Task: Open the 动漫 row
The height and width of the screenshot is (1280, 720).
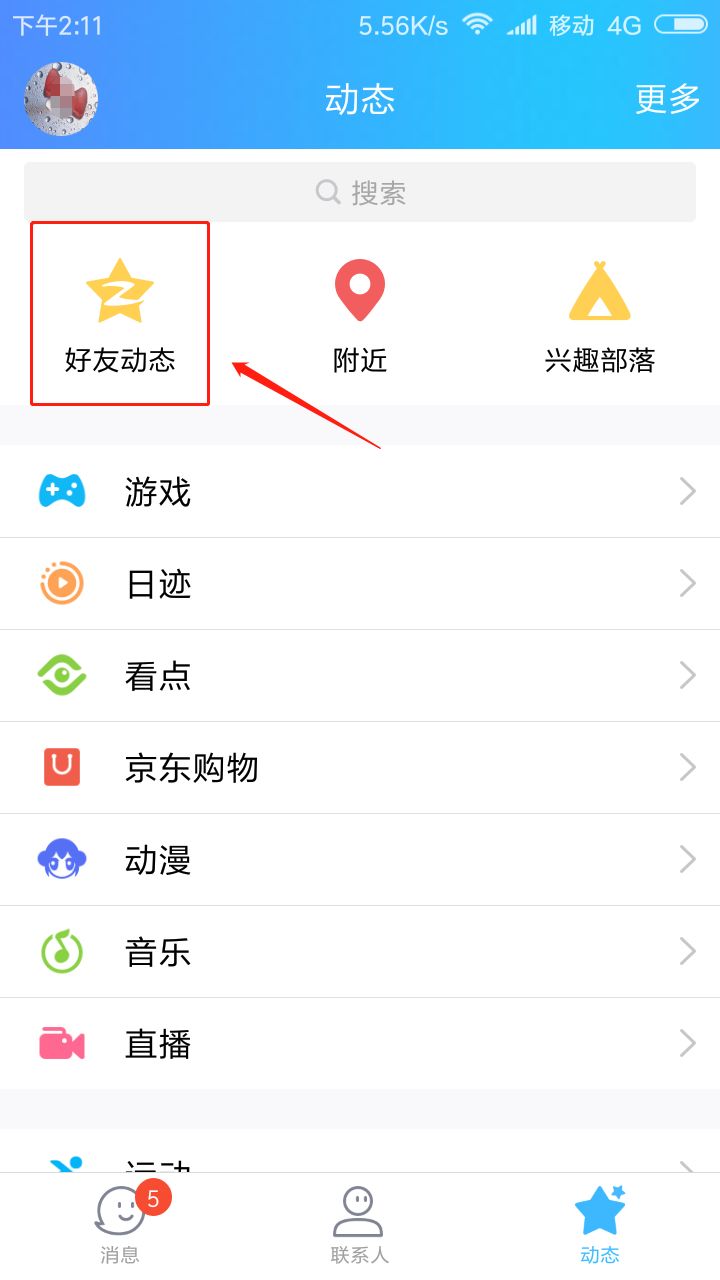Action: pyautogui.click(x=360, y=860)
